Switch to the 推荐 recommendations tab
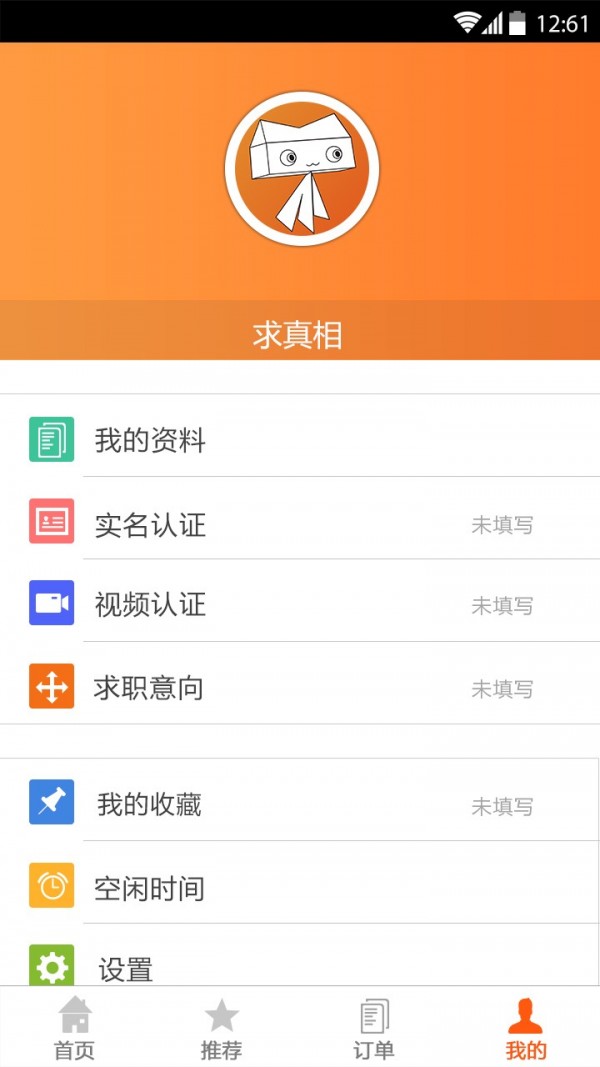Image resolution: width=600 pixels, height=1067 pixels. tap(222, 1028)
